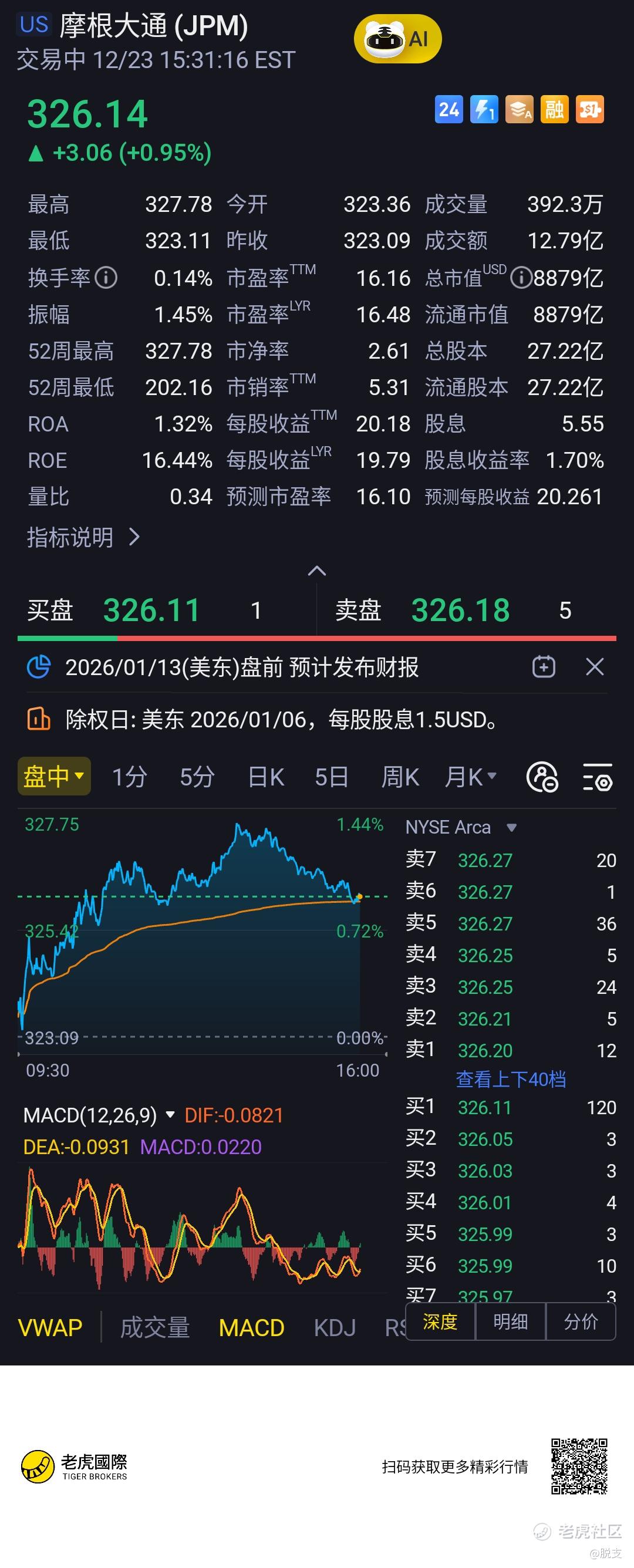Add the earnings date to calendar

click(544, 667)
